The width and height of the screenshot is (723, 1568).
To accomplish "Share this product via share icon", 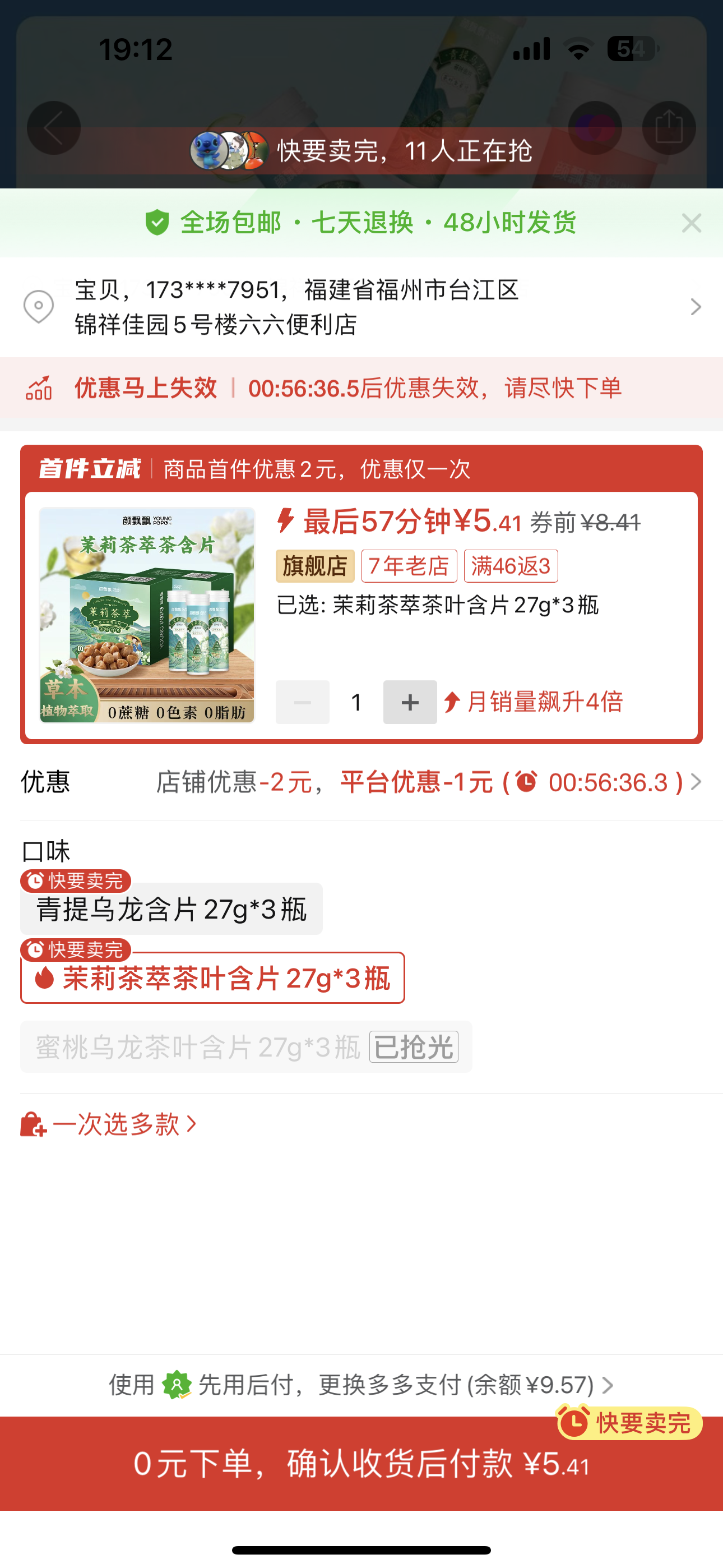I will pos(668,128).
